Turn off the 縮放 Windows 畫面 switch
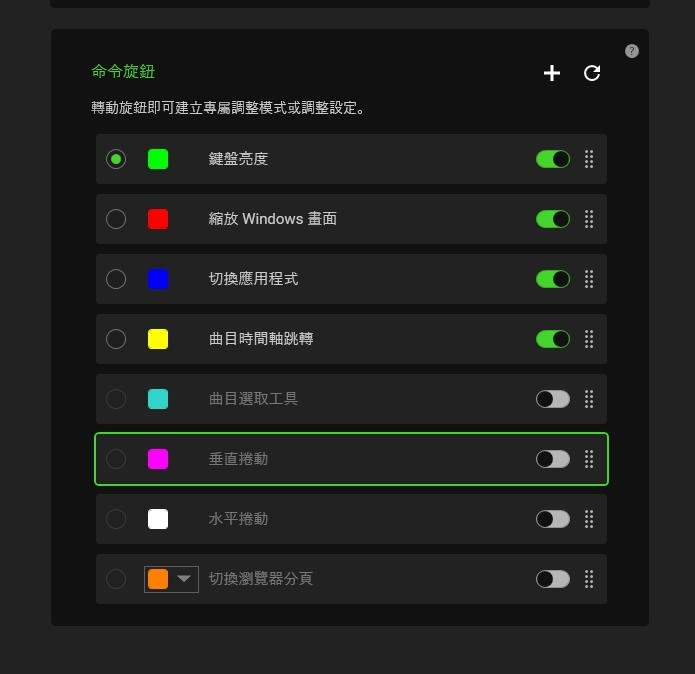695x674 pixels. point(553,219)
